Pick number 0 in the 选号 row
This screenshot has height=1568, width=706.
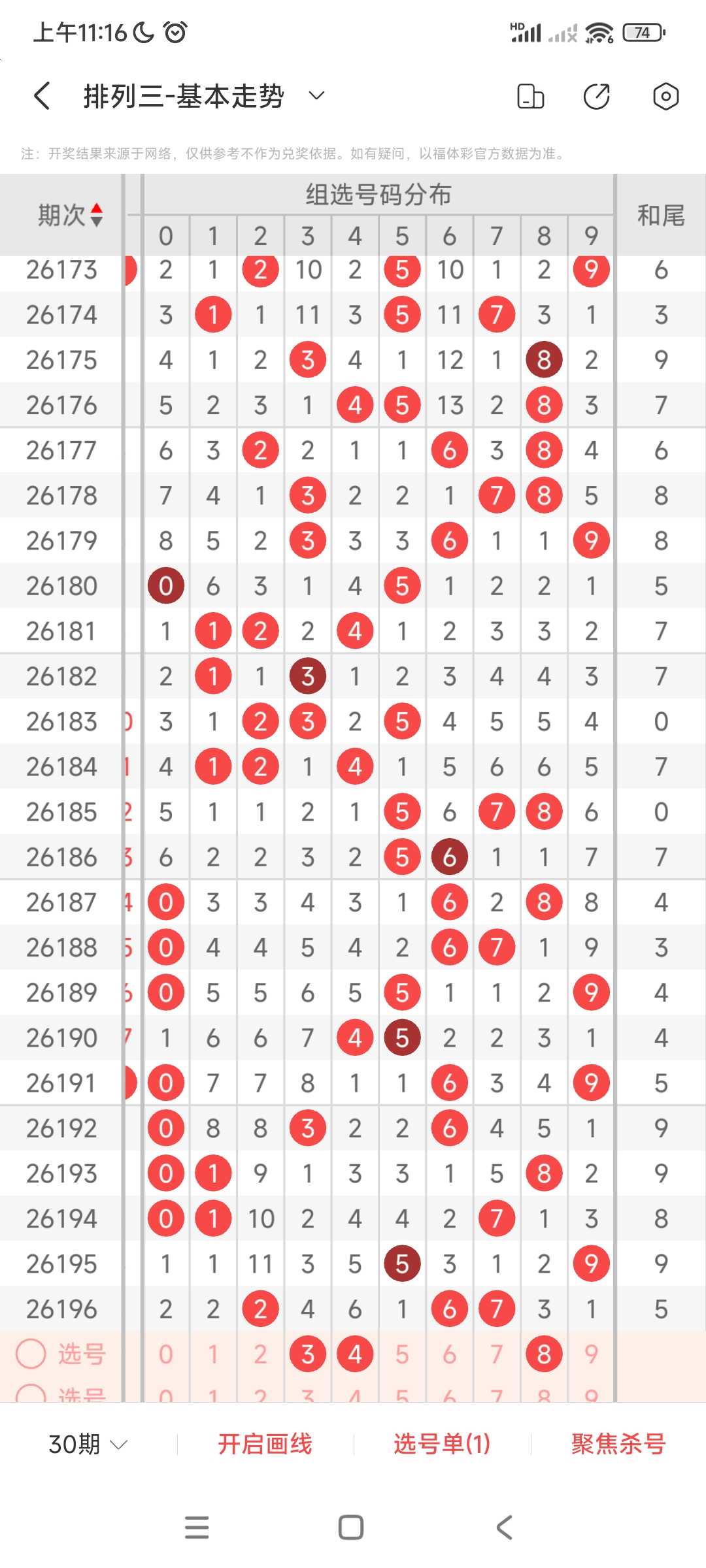pyautogui.click(x=166, y=1354)
